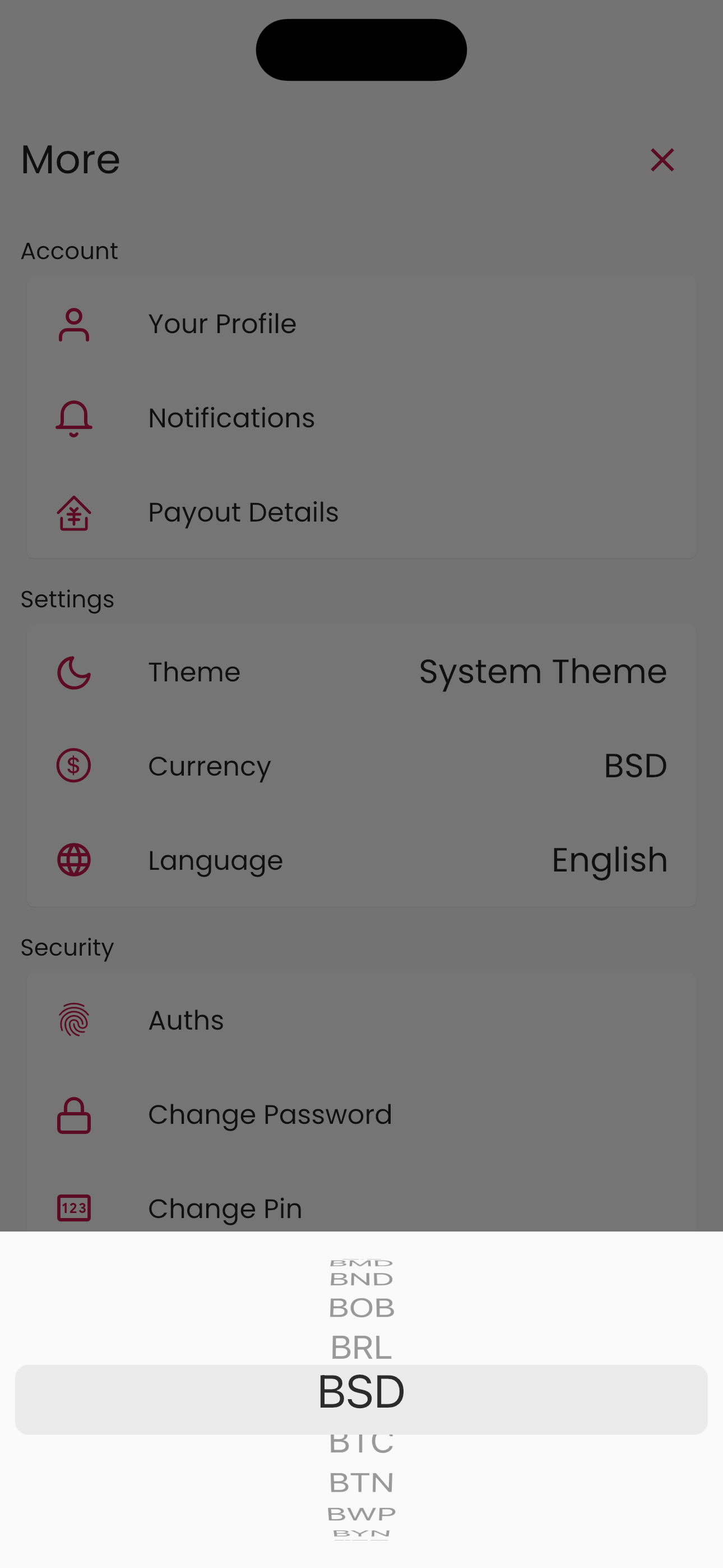This screenshot has height=1568, width=723.
Task: Open the Language setting
Action: (361, 860)
